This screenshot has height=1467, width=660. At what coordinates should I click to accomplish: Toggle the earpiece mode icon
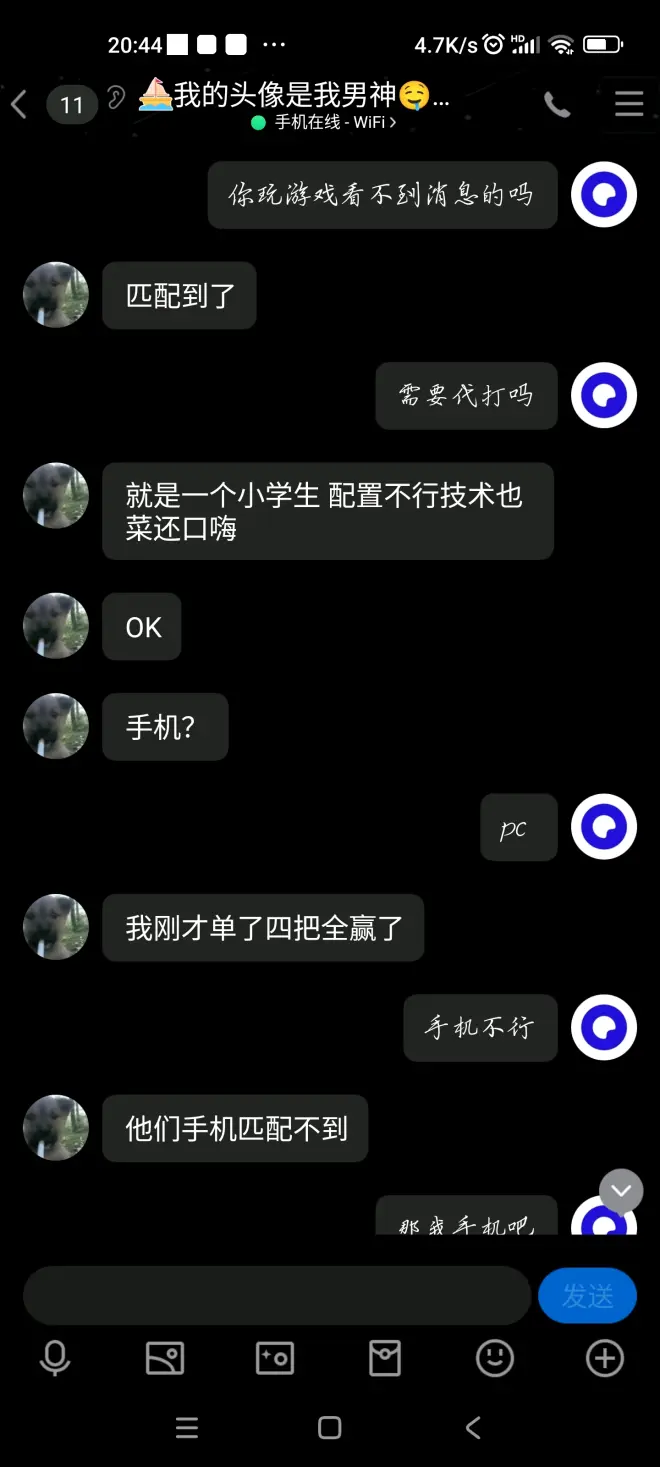117,98
